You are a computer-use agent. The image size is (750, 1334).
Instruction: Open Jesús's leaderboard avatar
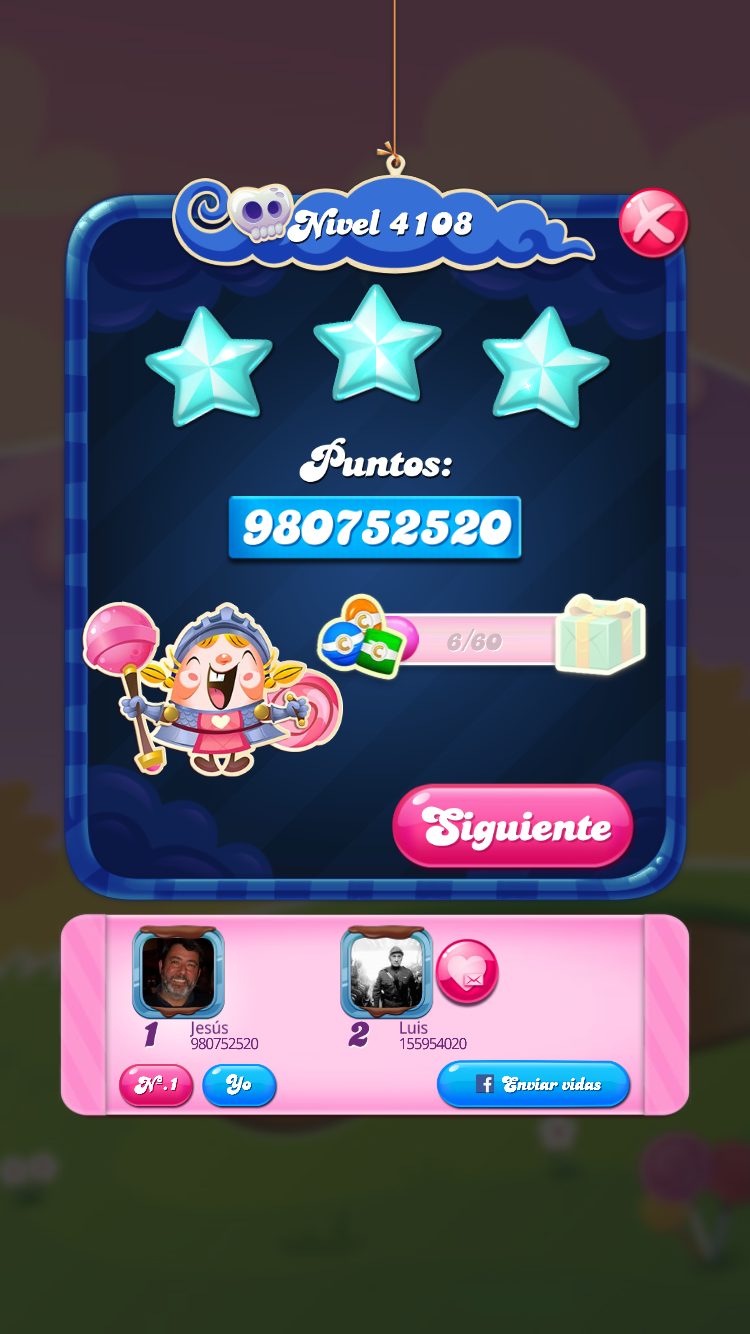(178, 972)
